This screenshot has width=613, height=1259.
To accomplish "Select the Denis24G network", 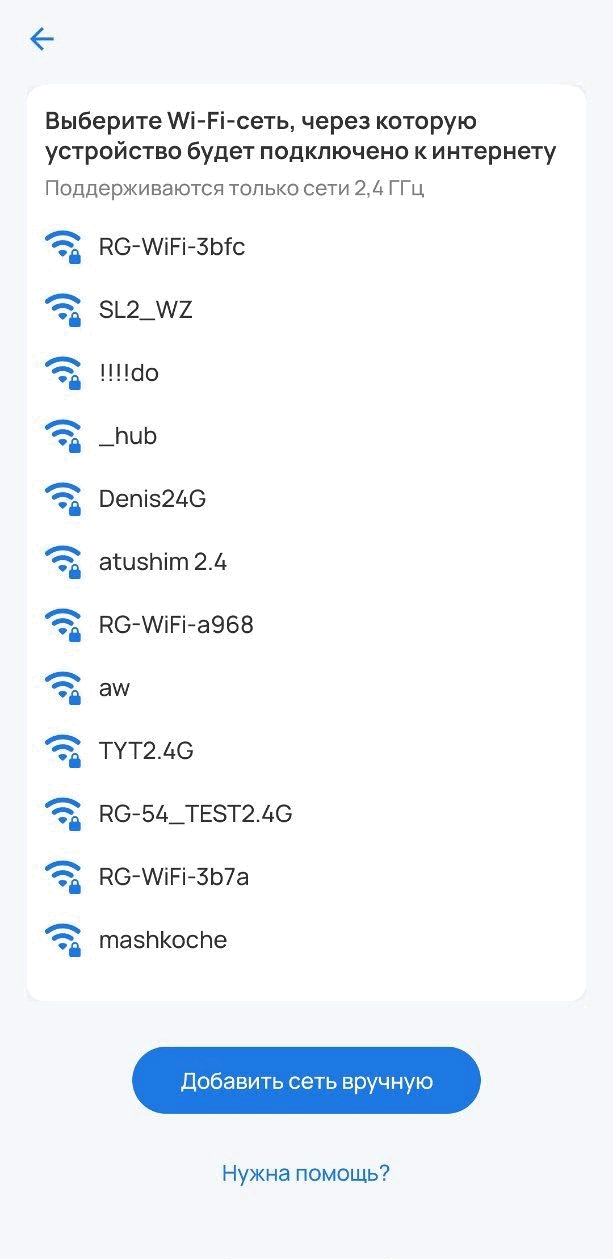I will [152, 499].
